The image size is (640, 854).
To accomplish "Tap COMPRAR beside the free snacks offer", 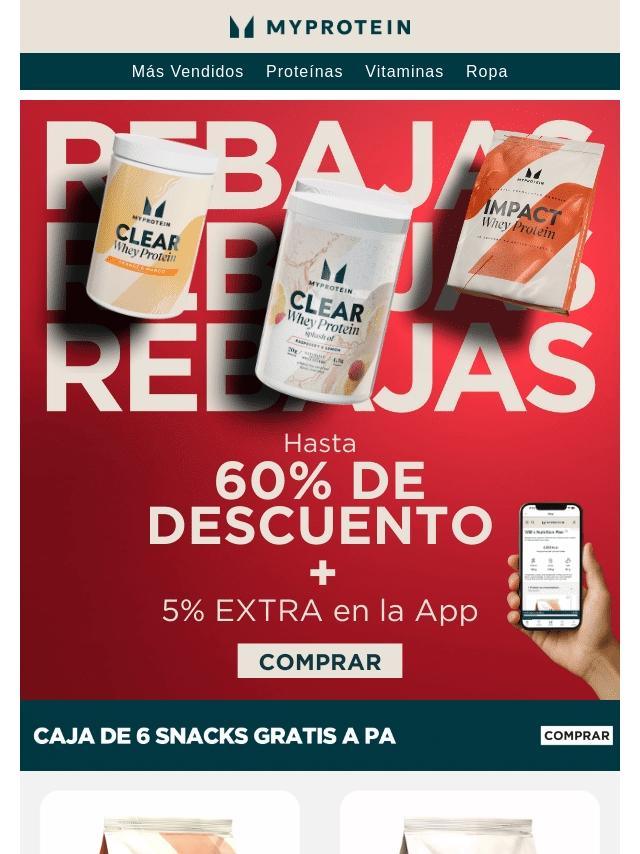I will point(576,736).
